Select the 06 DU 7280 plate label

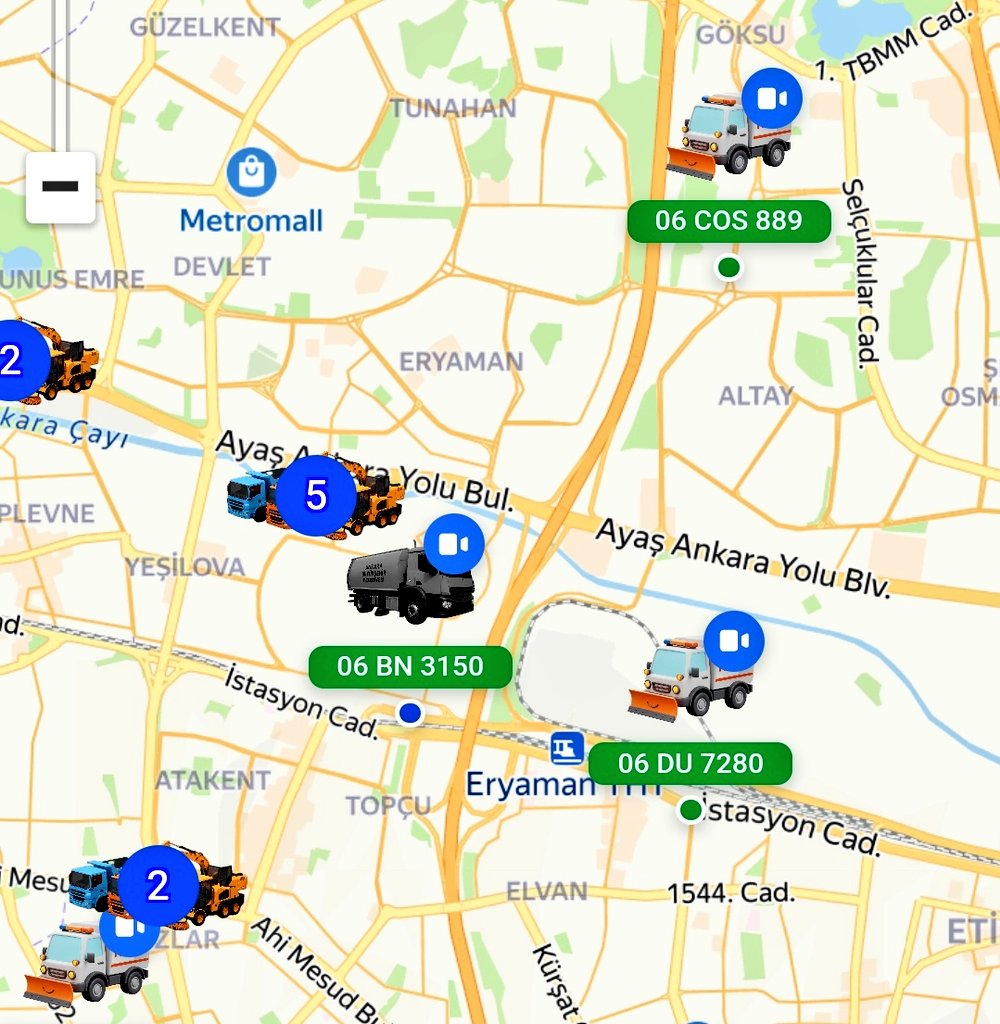(690, 764)
